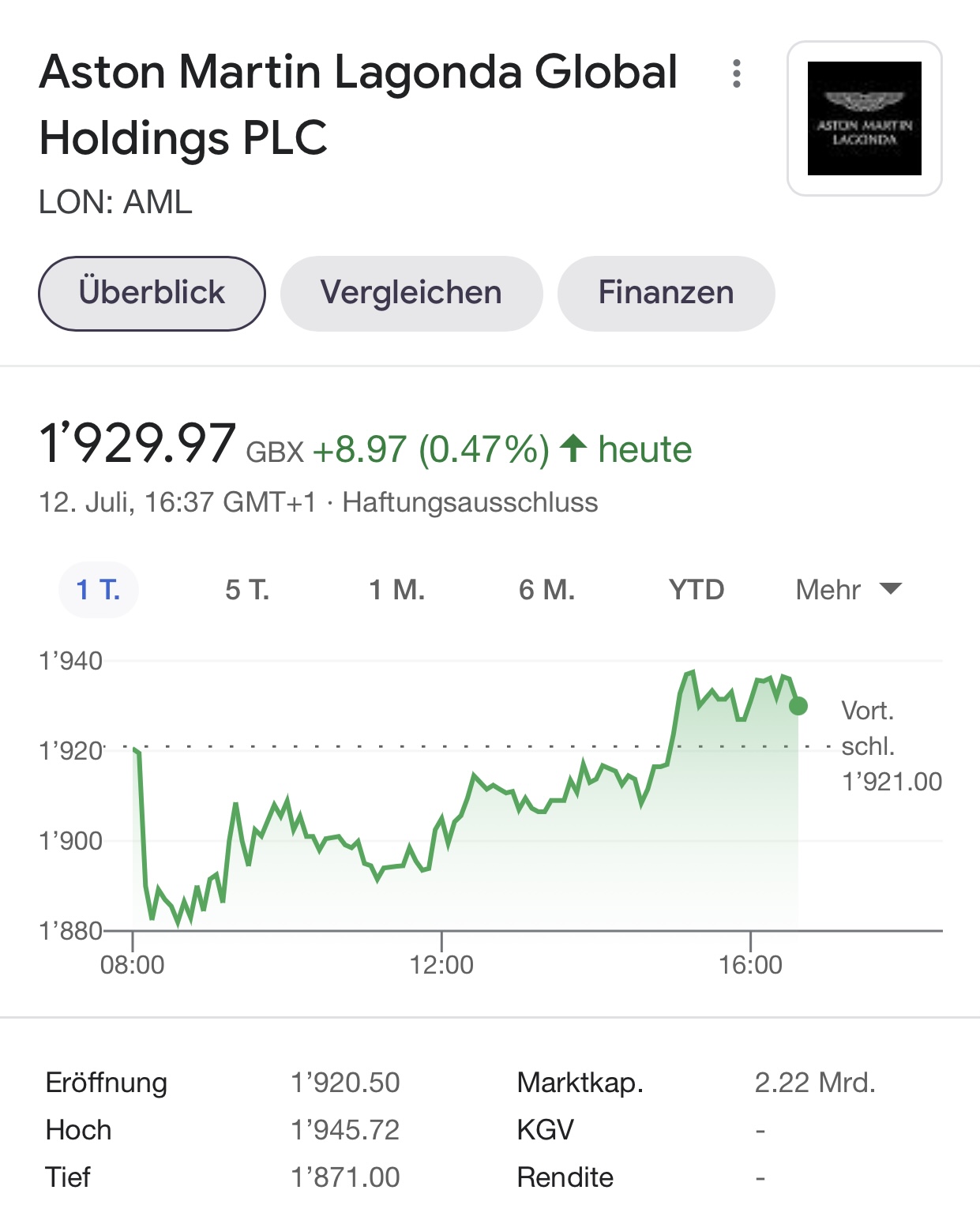Open the Finanzen tab
This screenshot has width=980, height=1220.
[666, 293]
